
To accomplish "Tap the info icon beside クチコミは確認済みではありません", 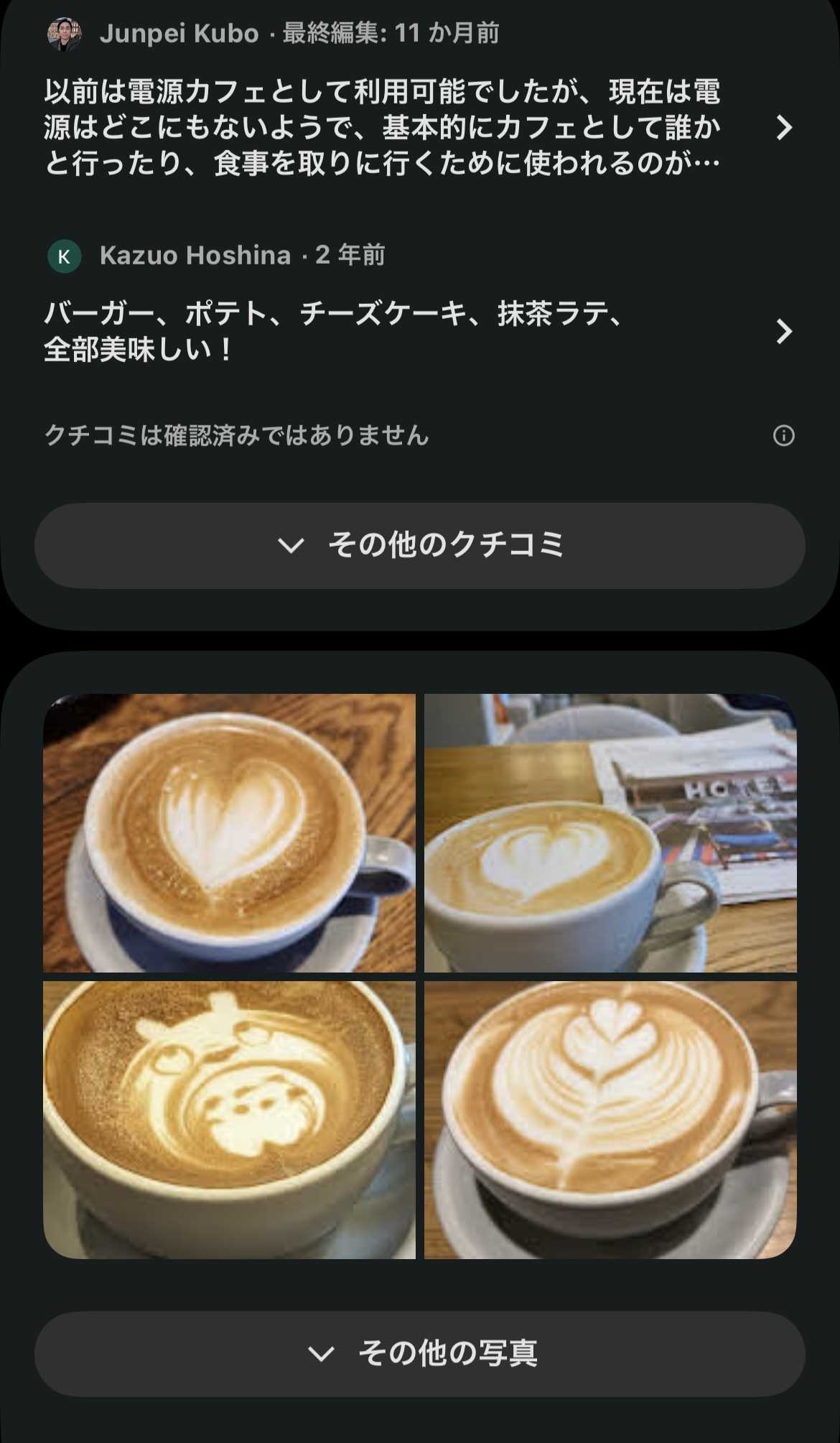I will pos(783,436).
